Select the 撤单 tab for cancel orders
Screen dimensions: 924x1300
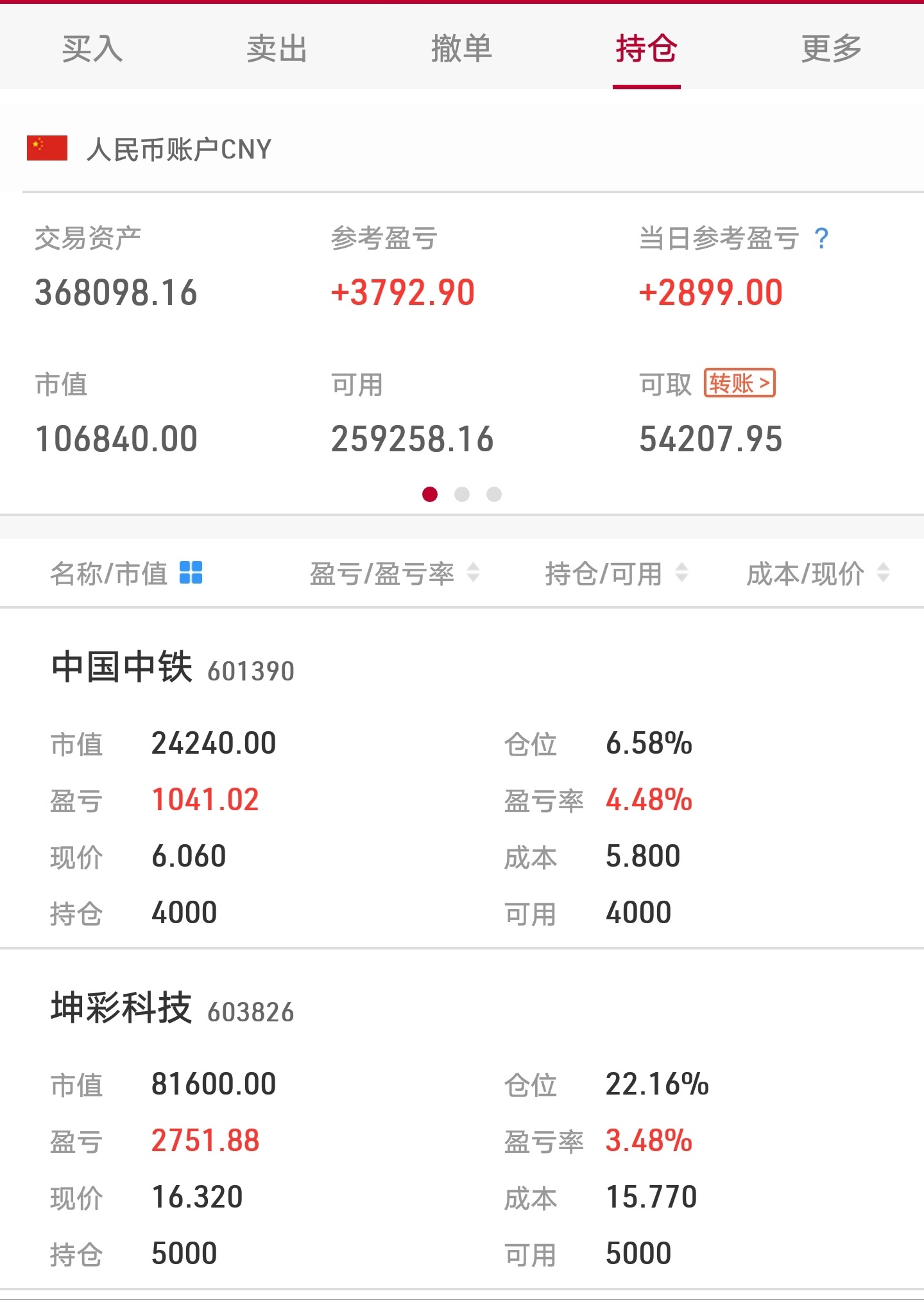click(x=462, y=48)
